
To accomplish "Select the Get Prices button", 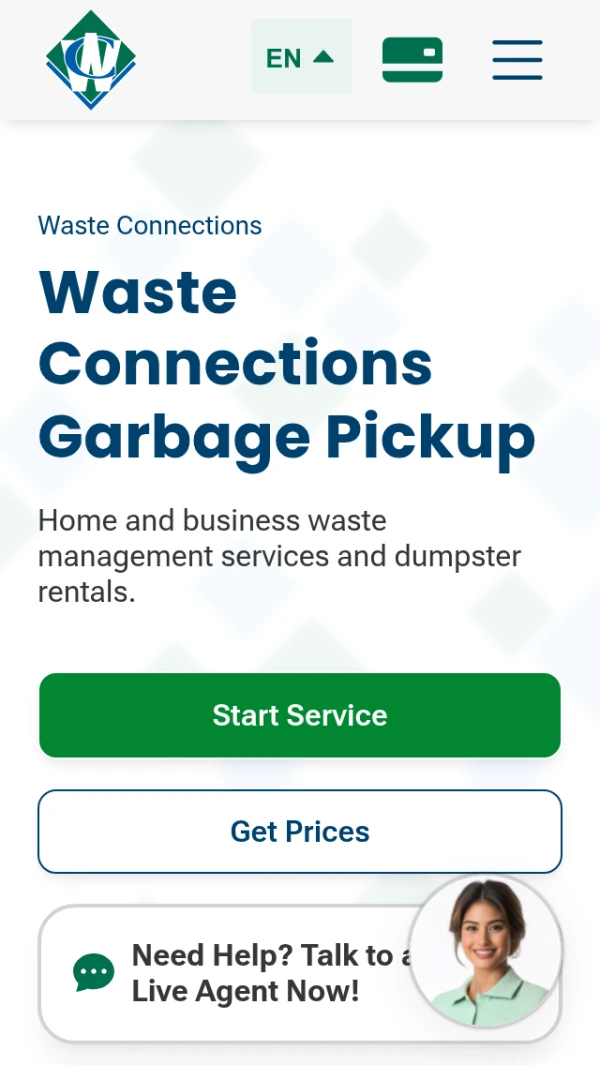I will [x=300, y=831].
